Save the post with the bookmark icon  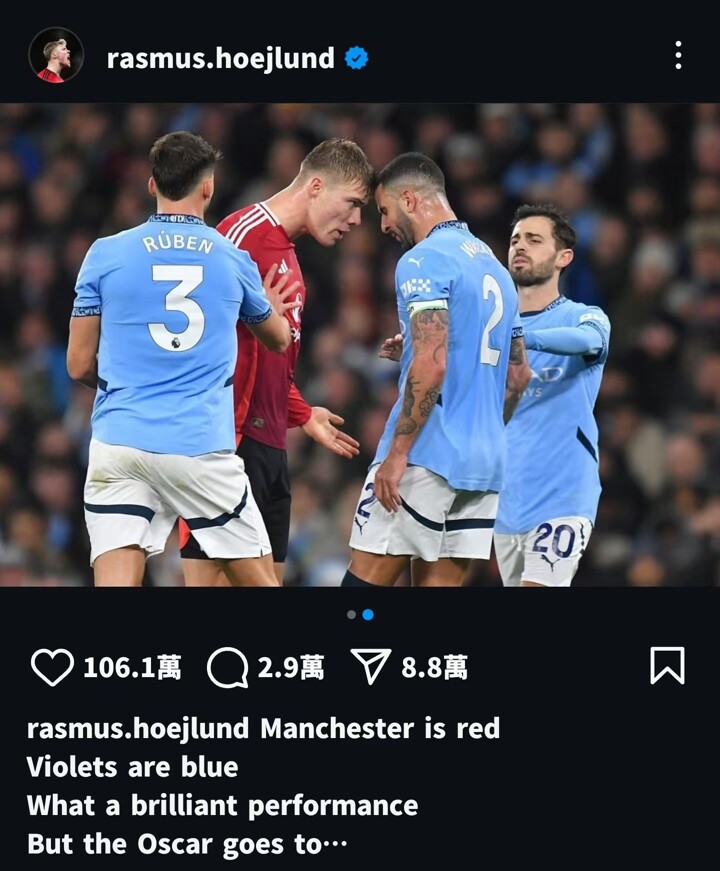pos(667,666)
